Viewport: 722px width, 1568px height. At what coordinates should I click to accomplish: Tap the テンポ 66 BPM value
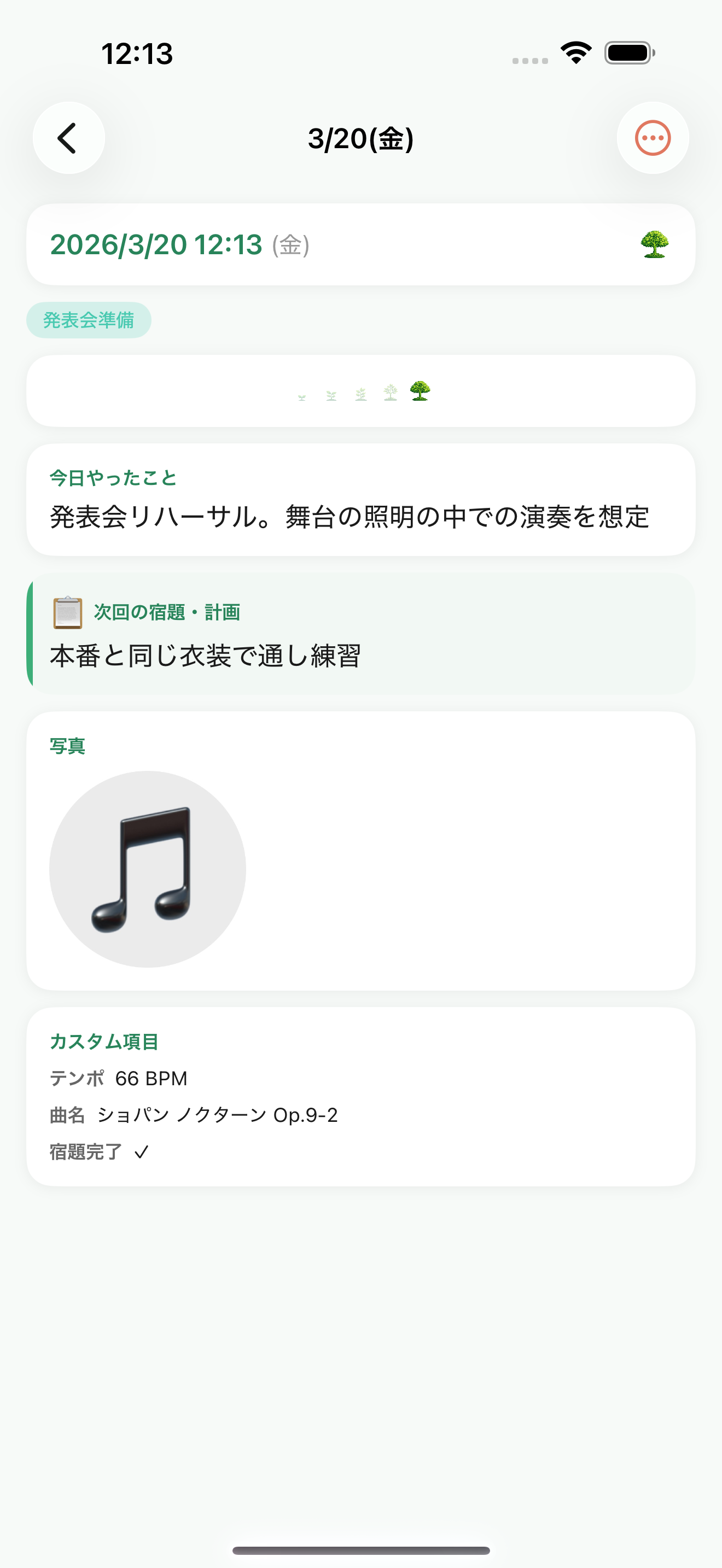click(x=152, y=1078)
